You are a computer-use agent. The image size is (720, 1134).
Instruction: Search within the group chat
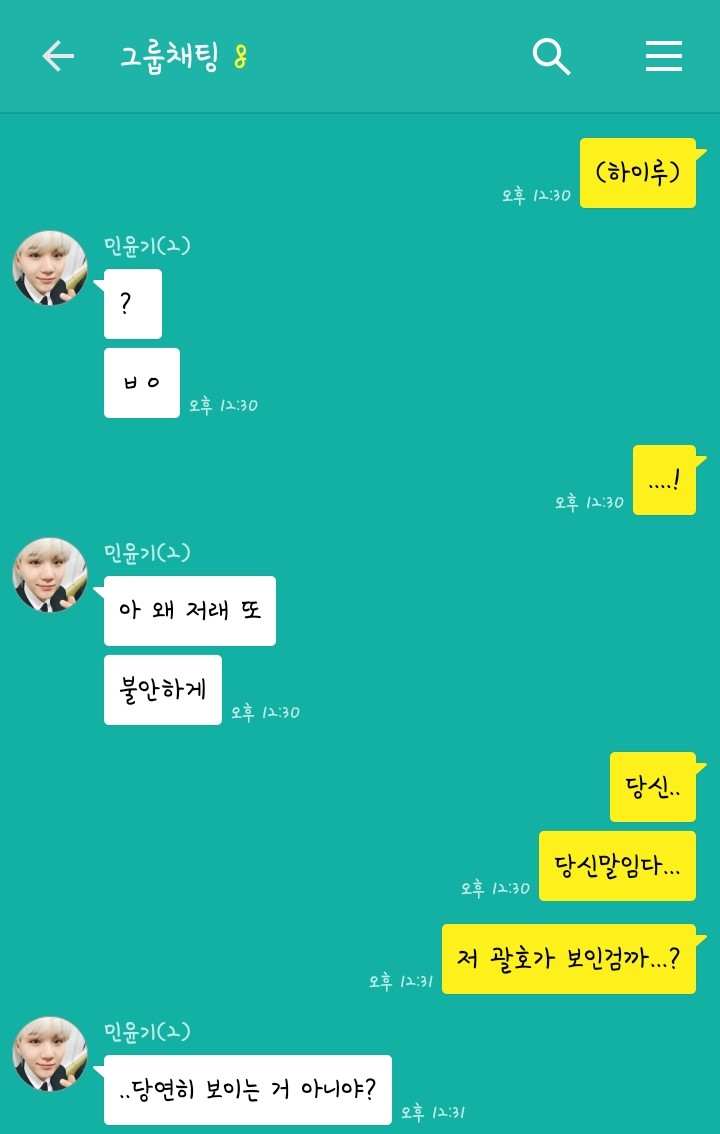point(551,57)
